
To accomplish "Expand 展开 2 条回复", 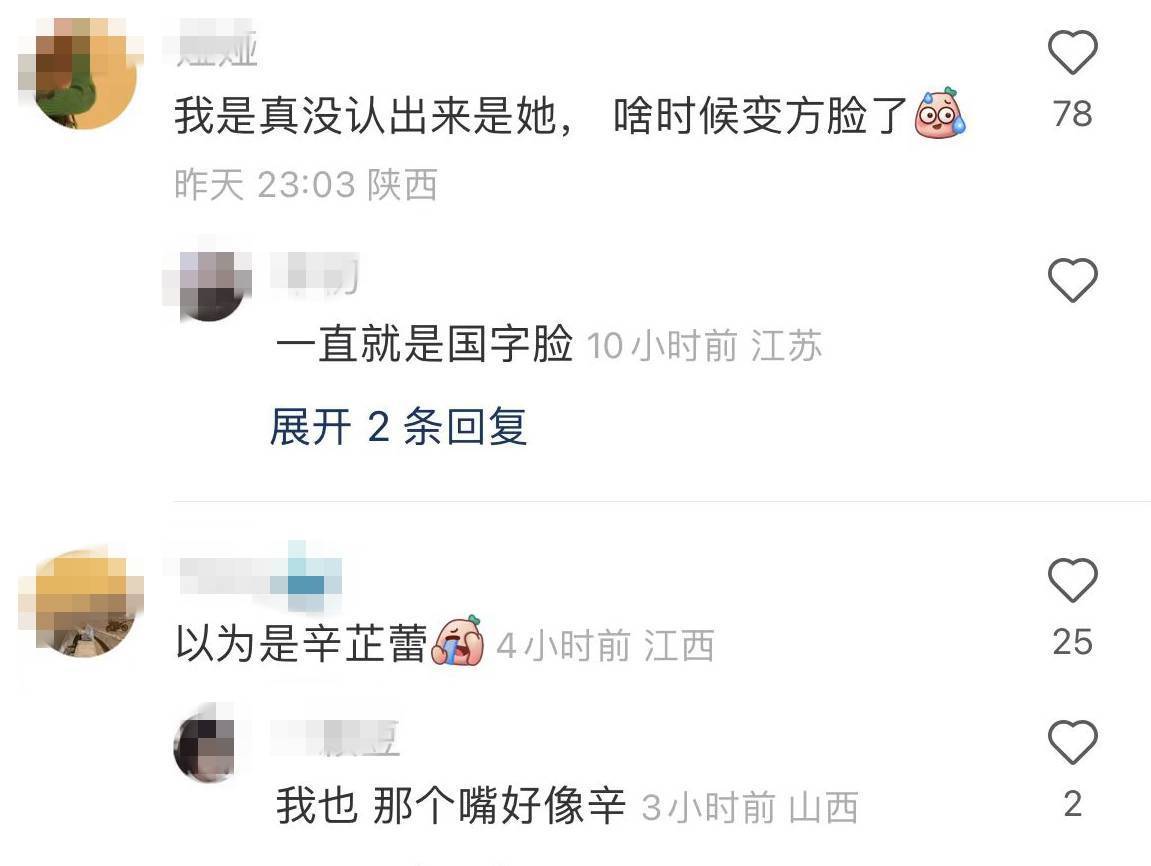I will click(397, 427).
